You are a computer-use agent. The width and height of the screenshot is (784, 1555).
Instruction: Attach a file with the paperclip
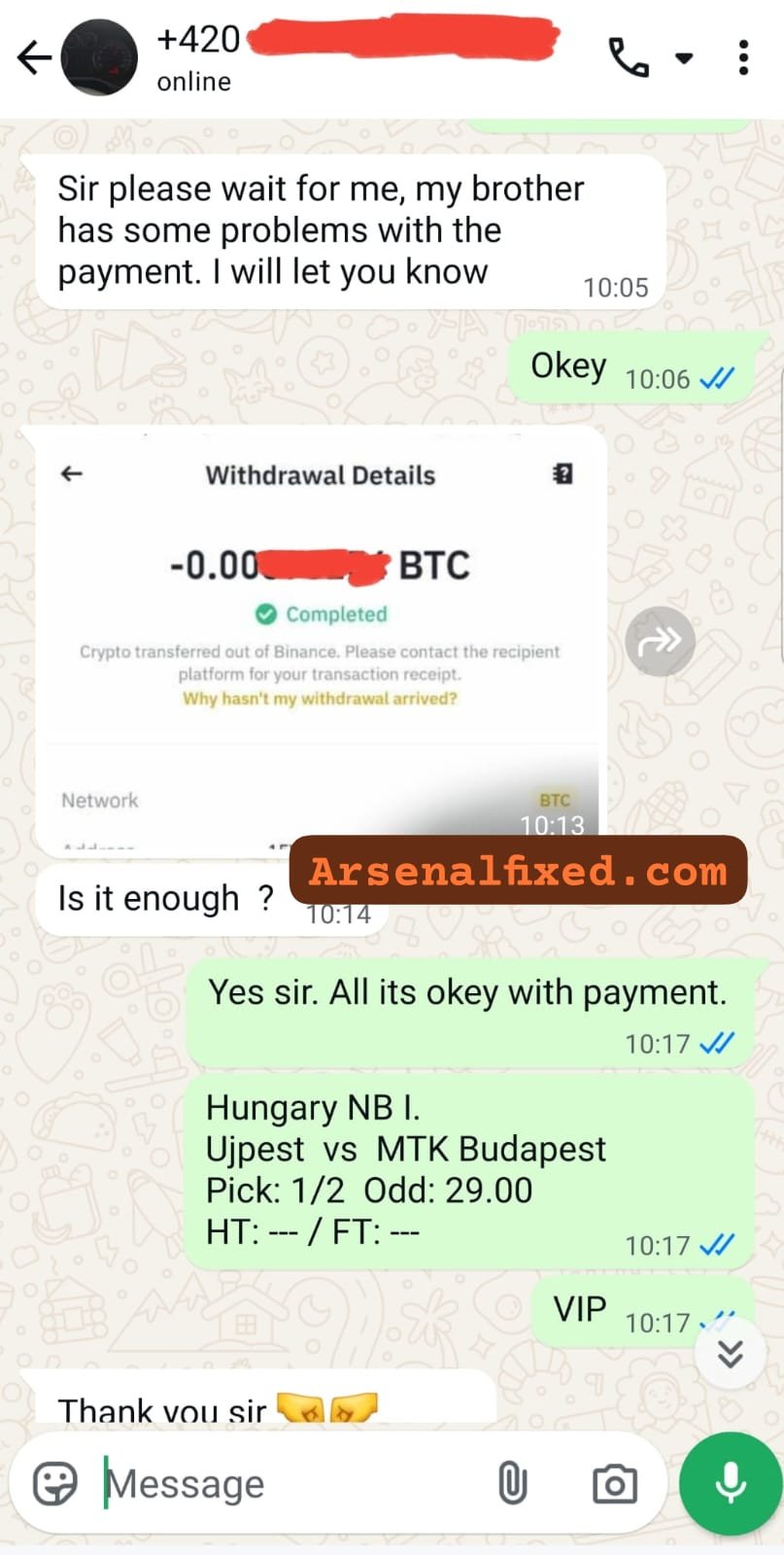coord(512,1484)
